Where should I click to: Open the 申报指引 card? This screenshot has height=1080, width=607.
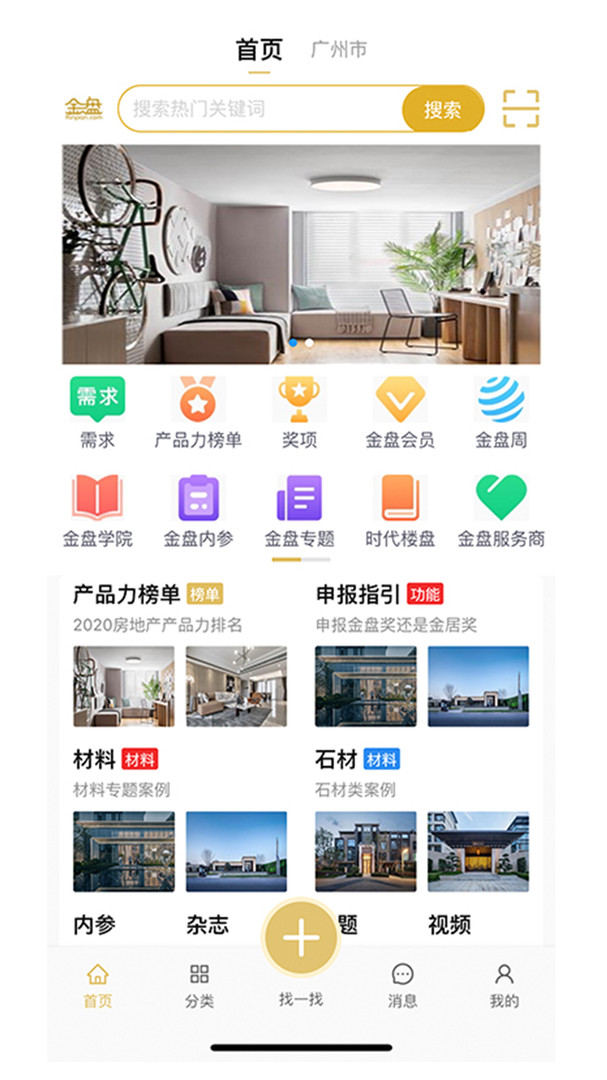tap(422, 654)
